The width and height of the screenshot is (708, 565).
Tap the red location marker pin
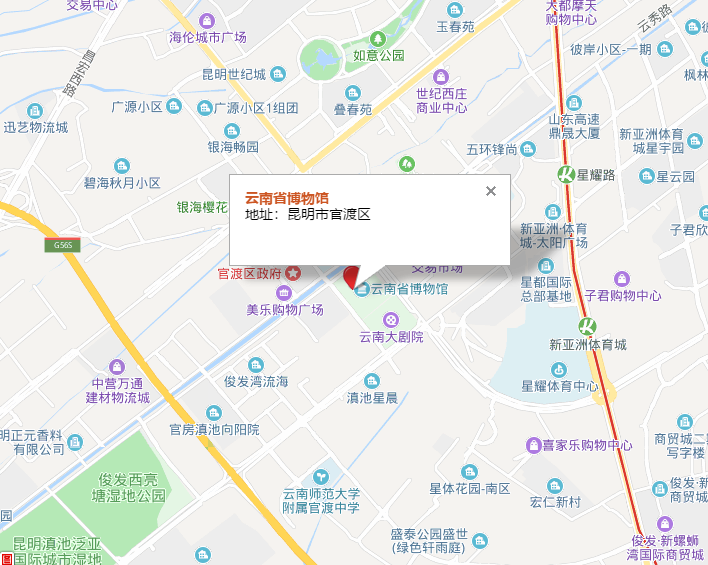click(x=349, y=277)
